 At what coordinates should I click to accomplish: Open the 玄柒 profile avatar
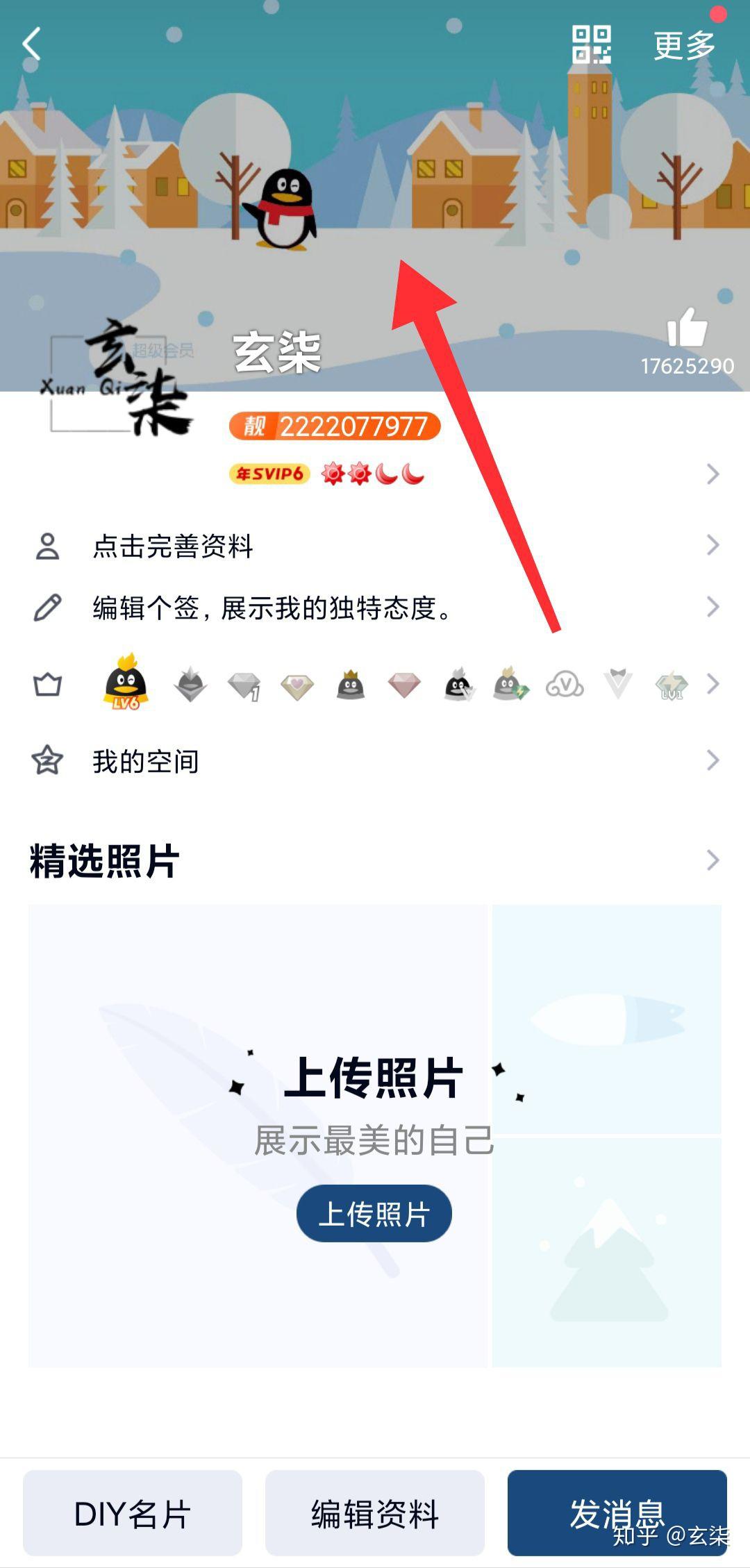pyautogui.click(x=119, y=379)
